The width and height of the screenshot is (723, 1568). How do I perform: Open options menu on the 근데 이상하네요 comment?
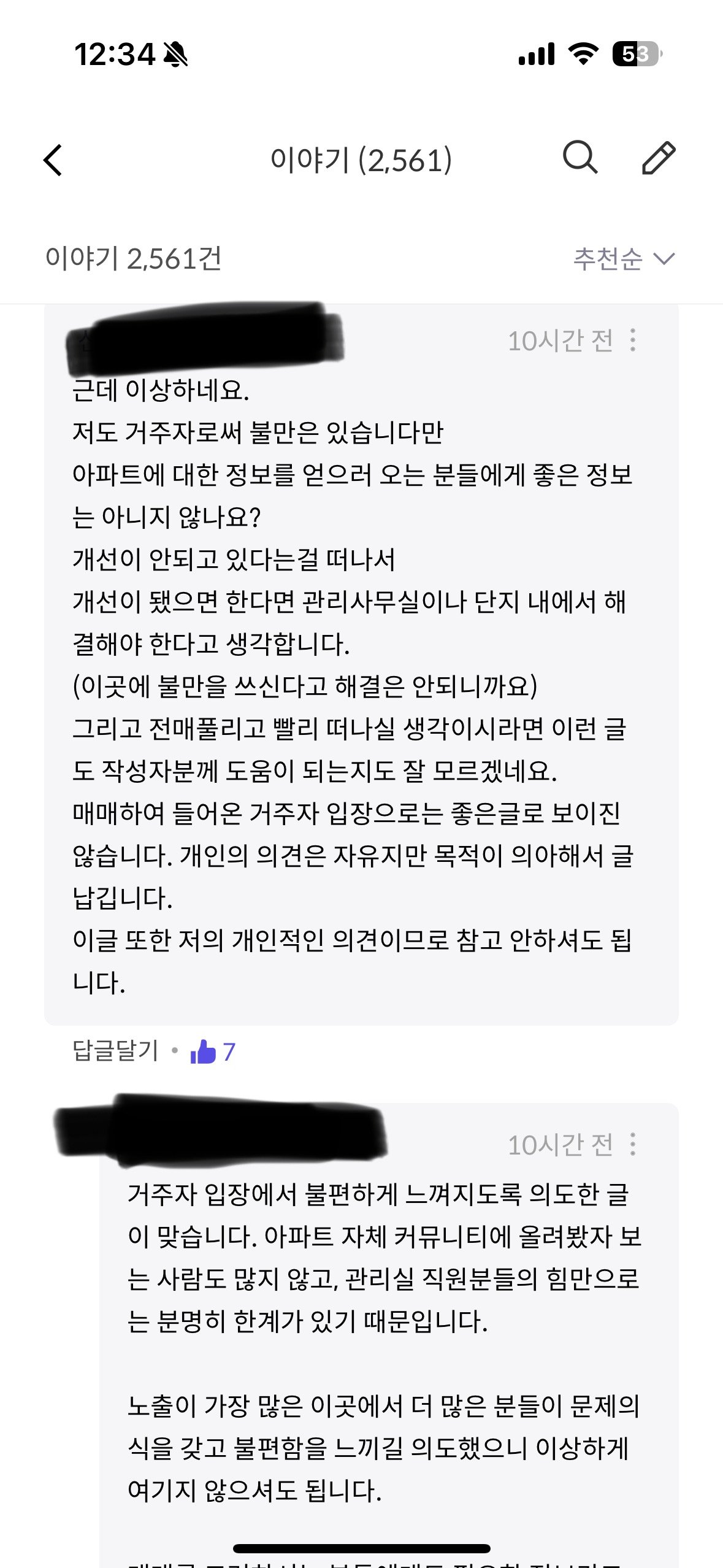pos(633,340)
